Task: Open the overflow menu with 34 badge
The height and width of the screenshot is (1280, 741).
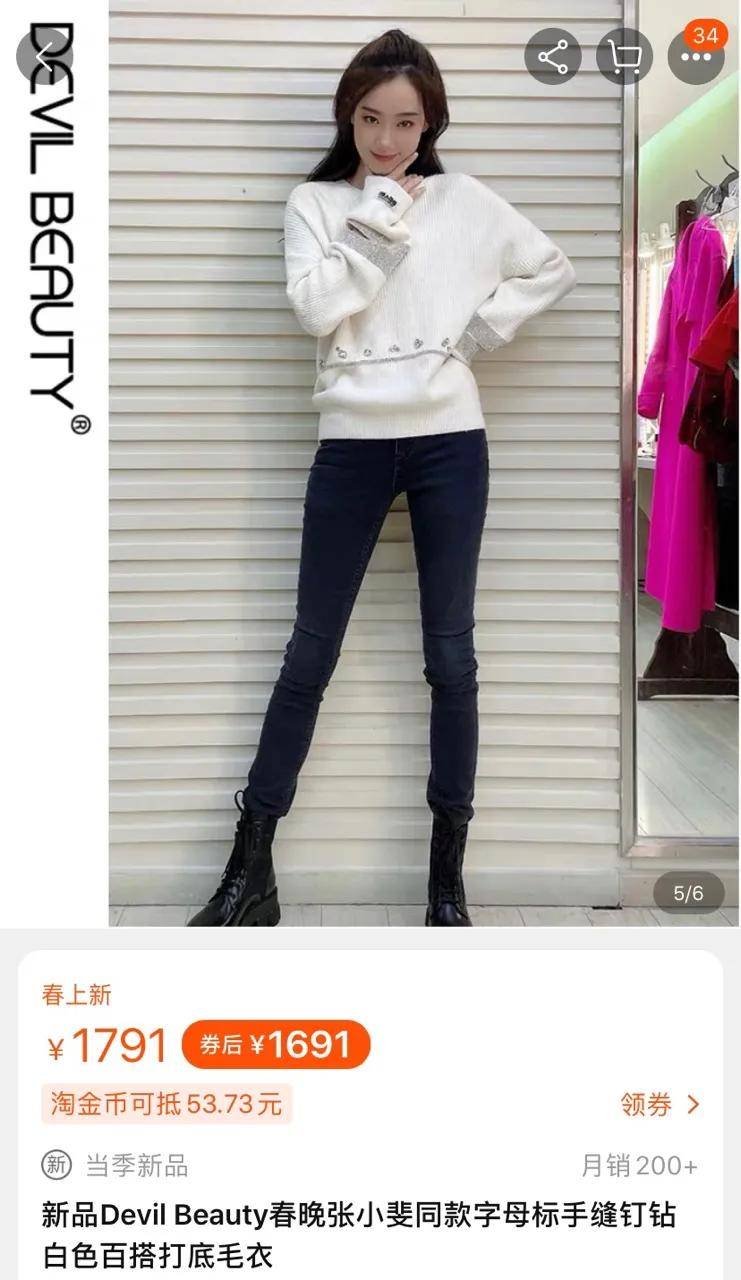Action: tap(695, 57)
